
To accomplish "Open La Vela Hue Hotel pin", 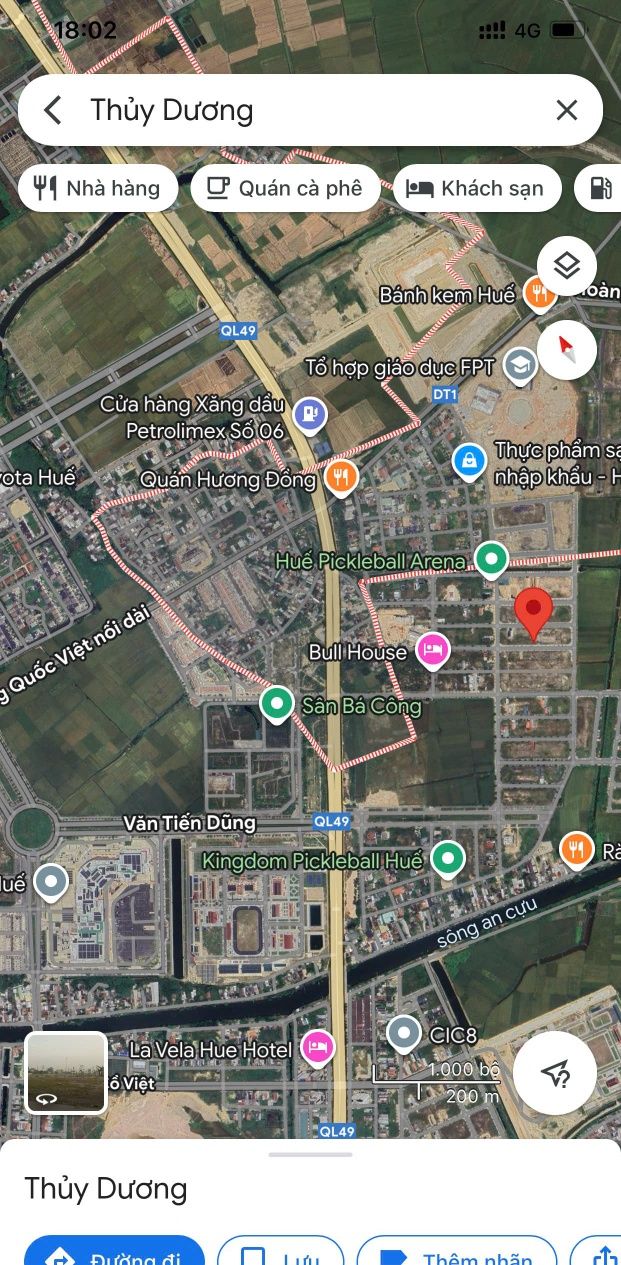I will pyautogui.click(x=318, y=1048).
